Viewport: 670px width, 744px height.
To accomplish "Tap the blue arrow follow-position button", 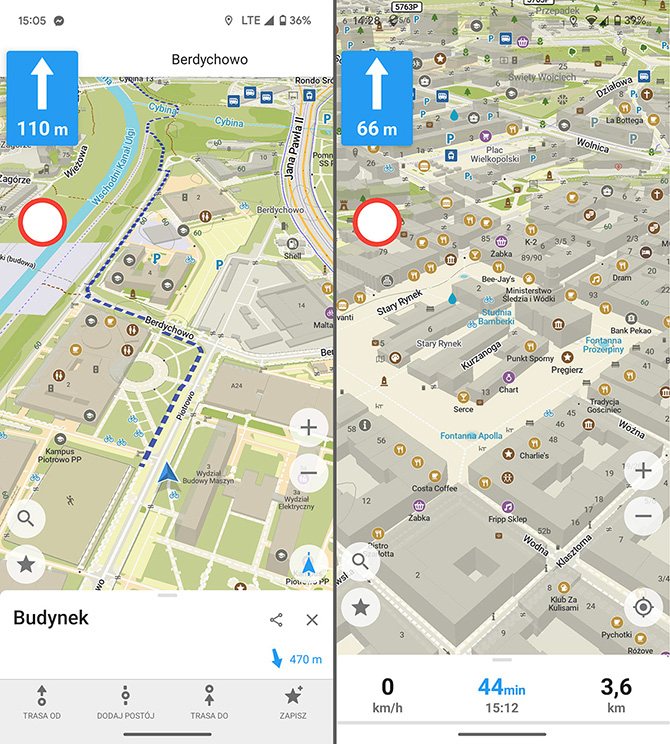I will pyautogui.click(x=309, y=564).
